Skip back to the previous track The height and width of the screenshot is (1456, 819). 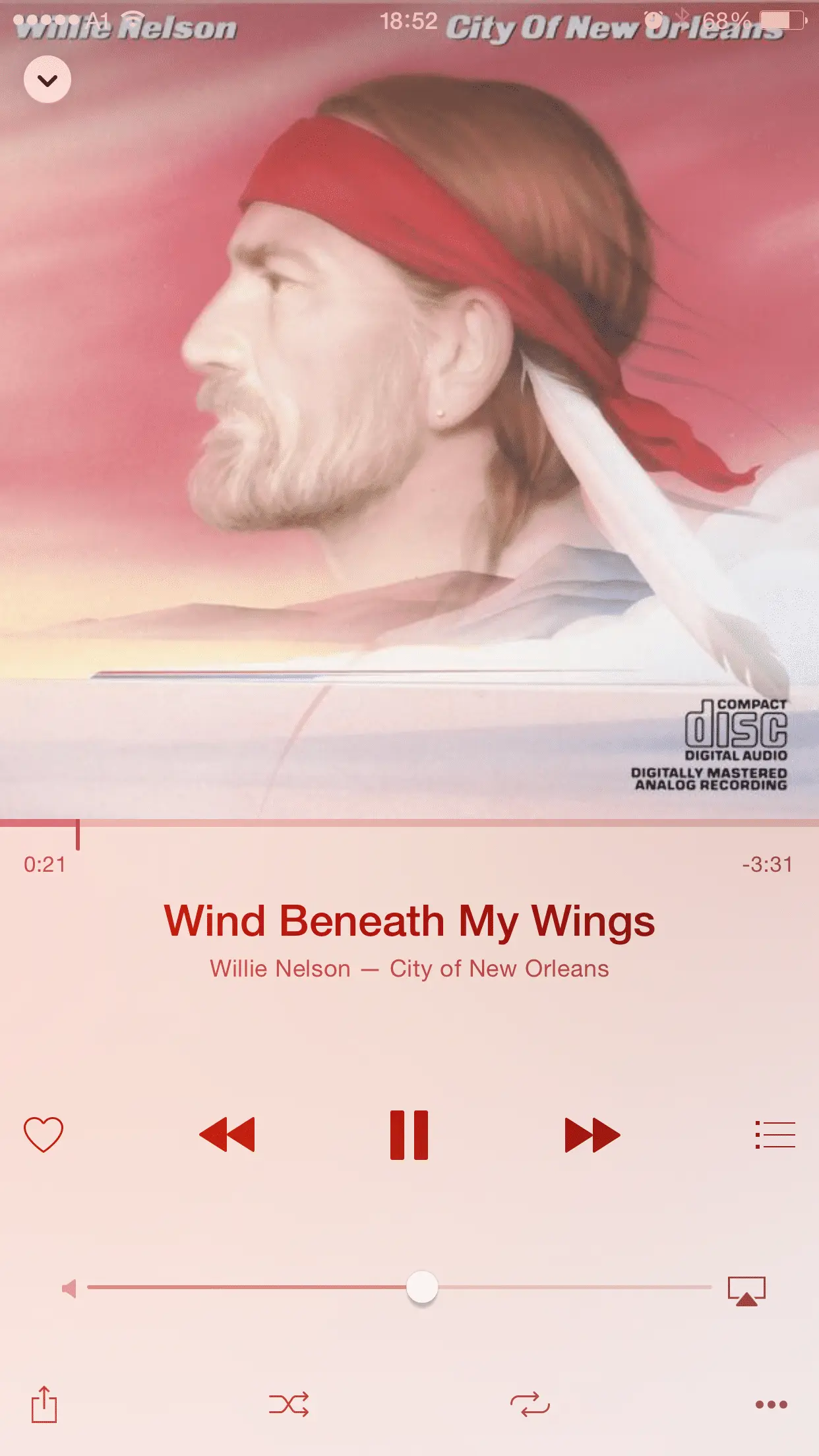click(x=227, y=1134)
